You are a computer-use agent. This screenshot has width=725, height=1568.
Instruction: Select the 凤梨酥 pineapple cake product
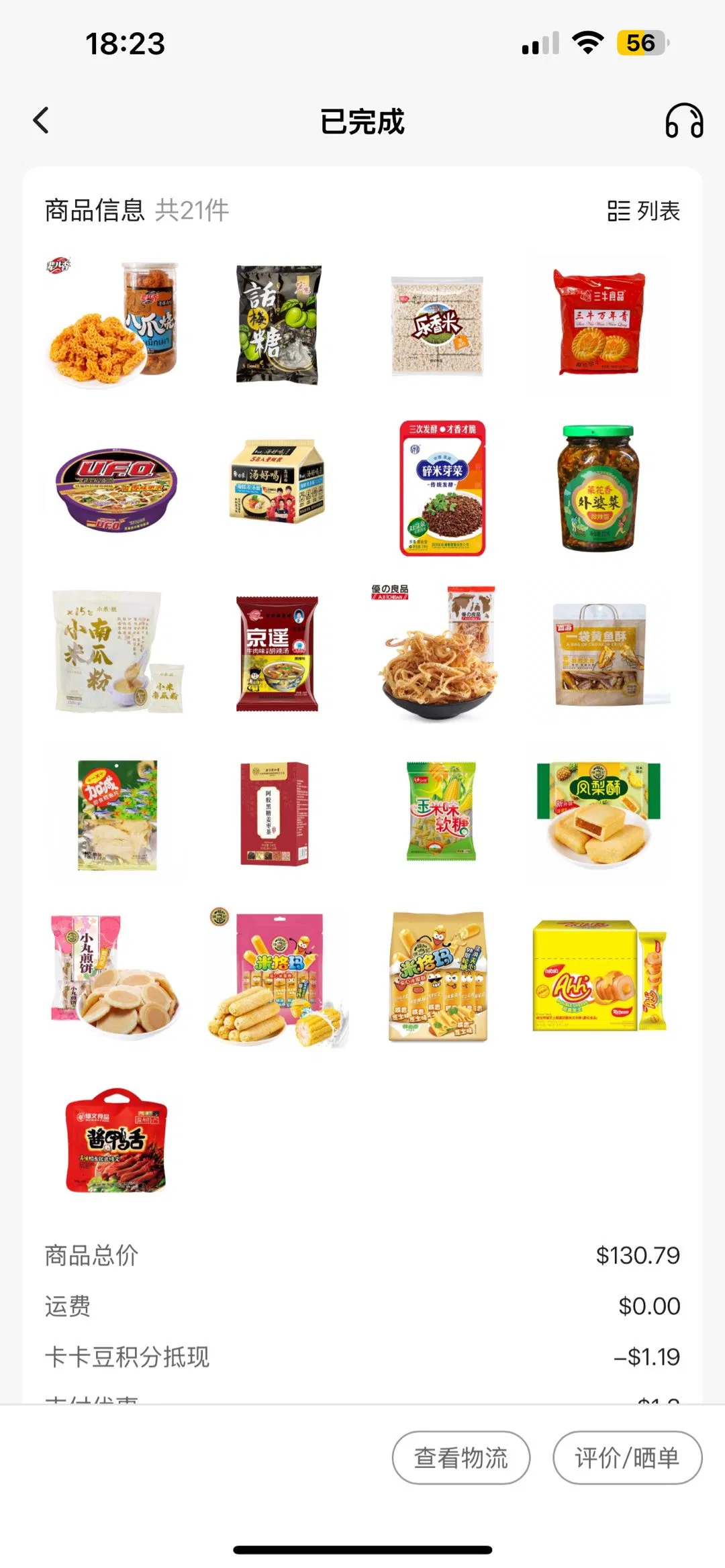pos(598,813)
